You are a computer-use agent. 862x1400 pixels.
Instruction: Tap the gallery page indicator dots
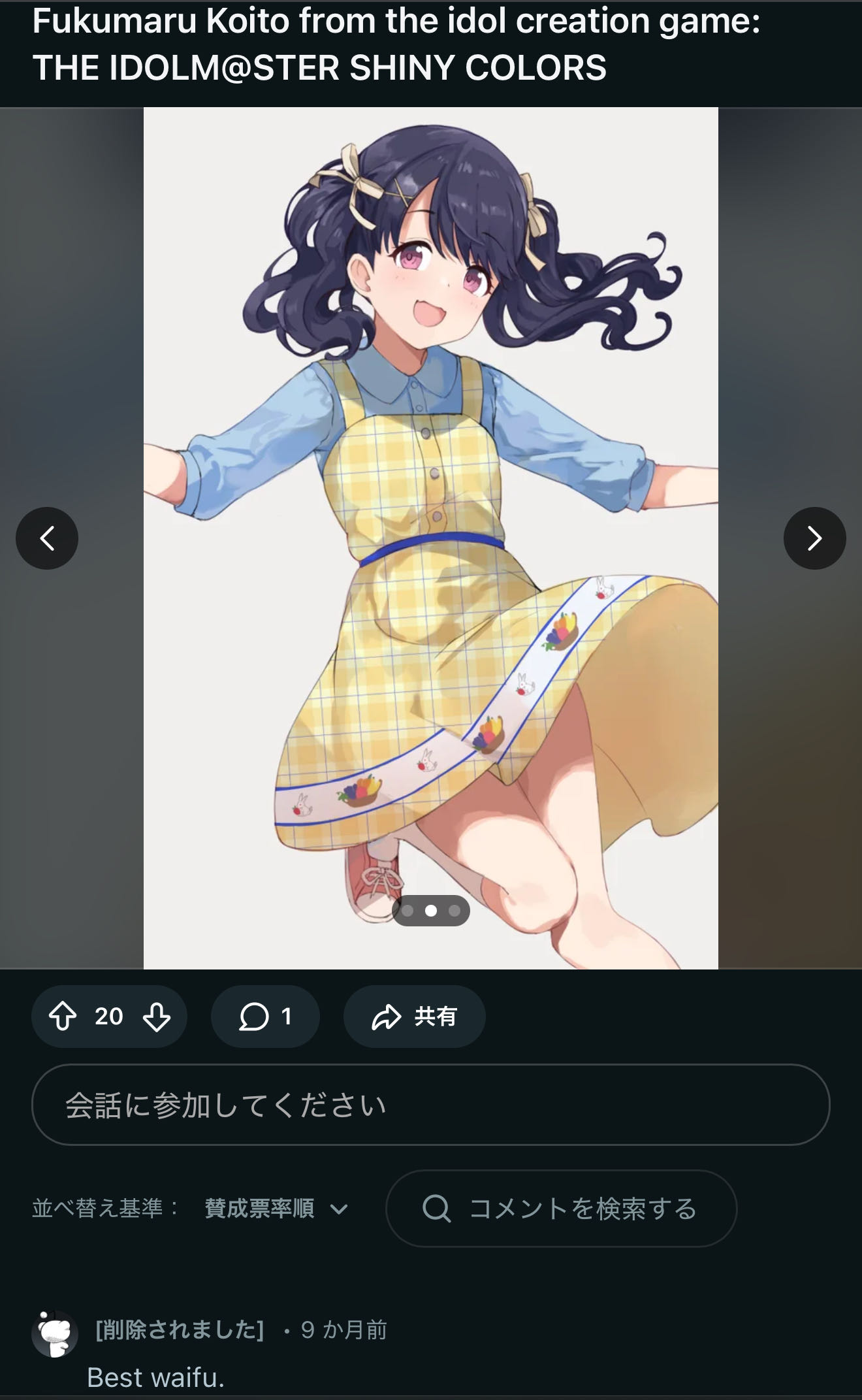point(430,911)
